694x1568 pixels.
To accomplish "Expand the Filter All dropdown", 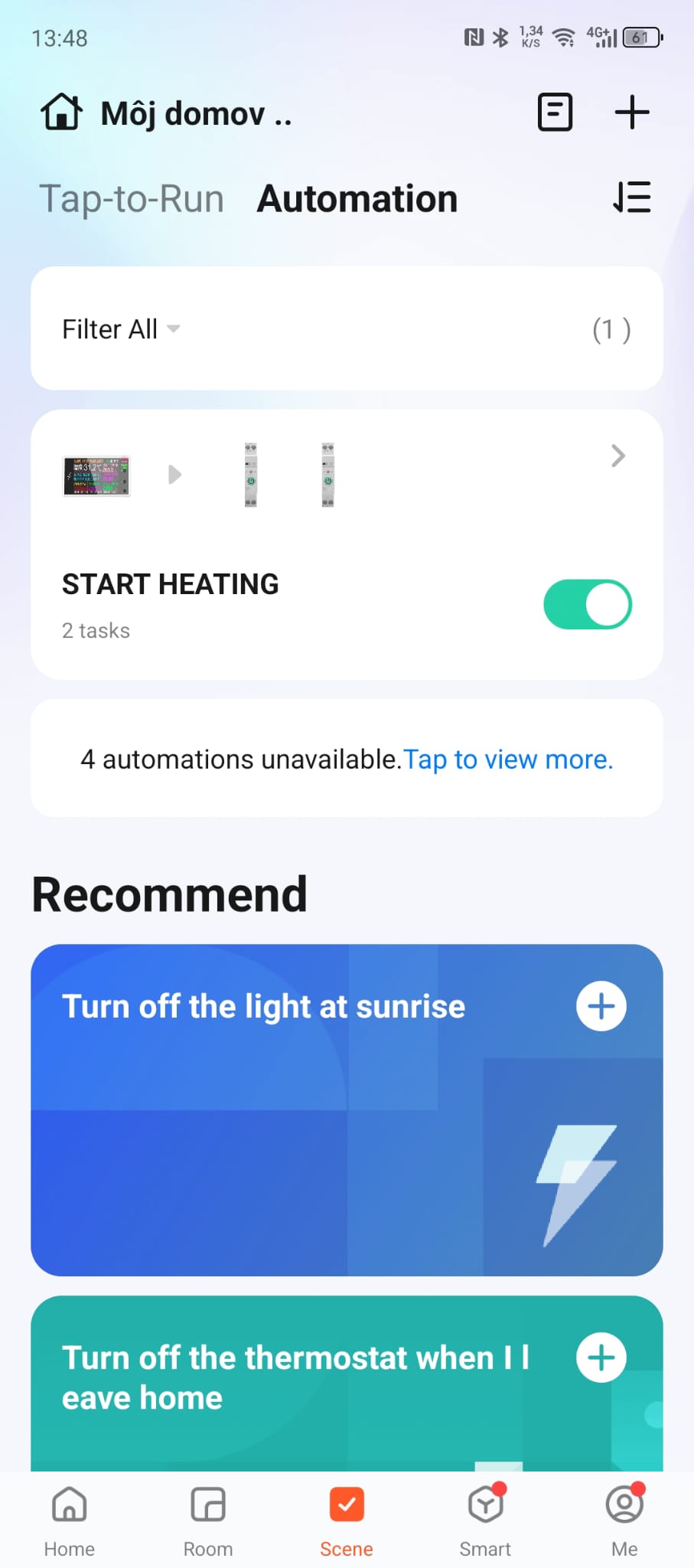I will tap(121, 329).
